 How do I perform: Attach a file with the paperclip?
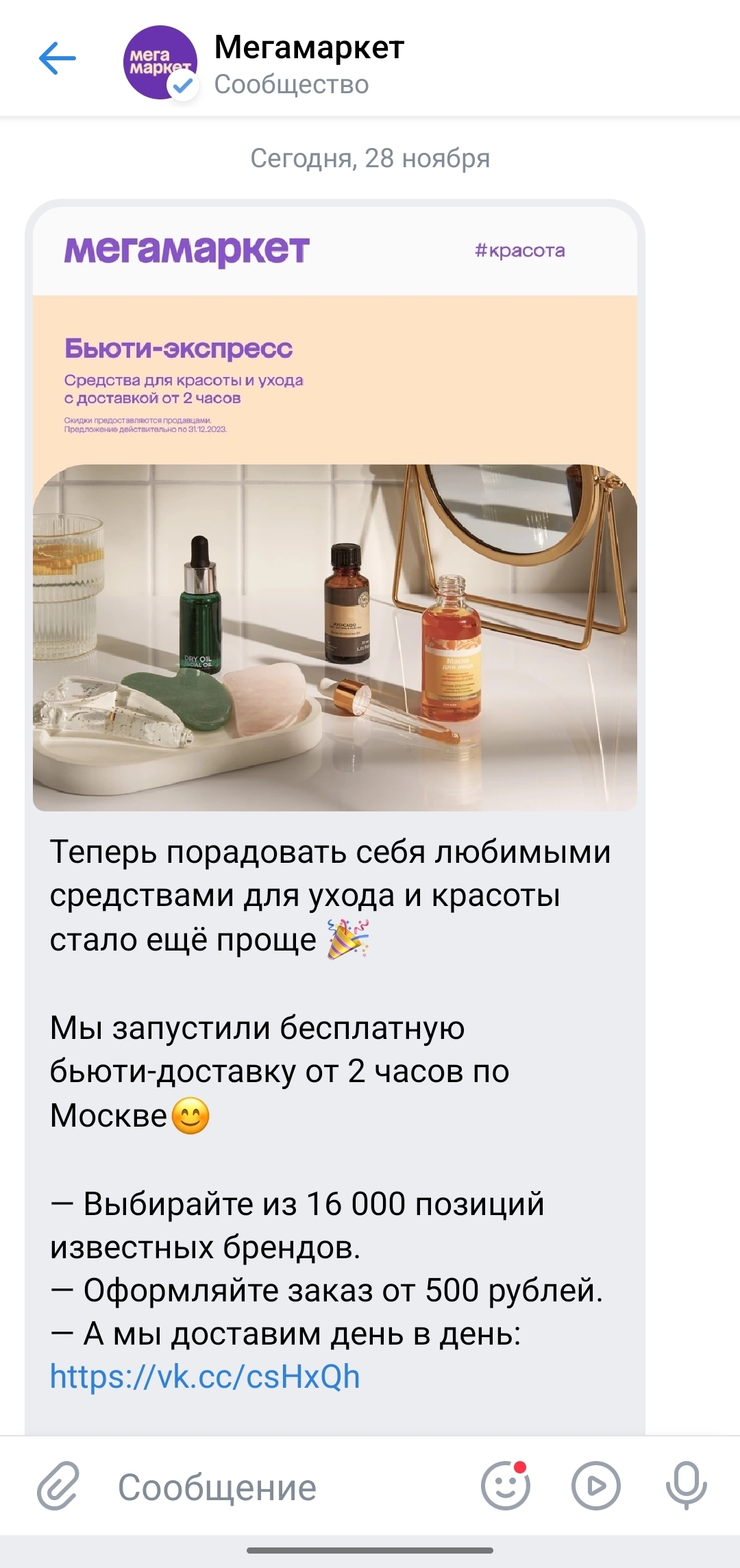point(58,1486)
